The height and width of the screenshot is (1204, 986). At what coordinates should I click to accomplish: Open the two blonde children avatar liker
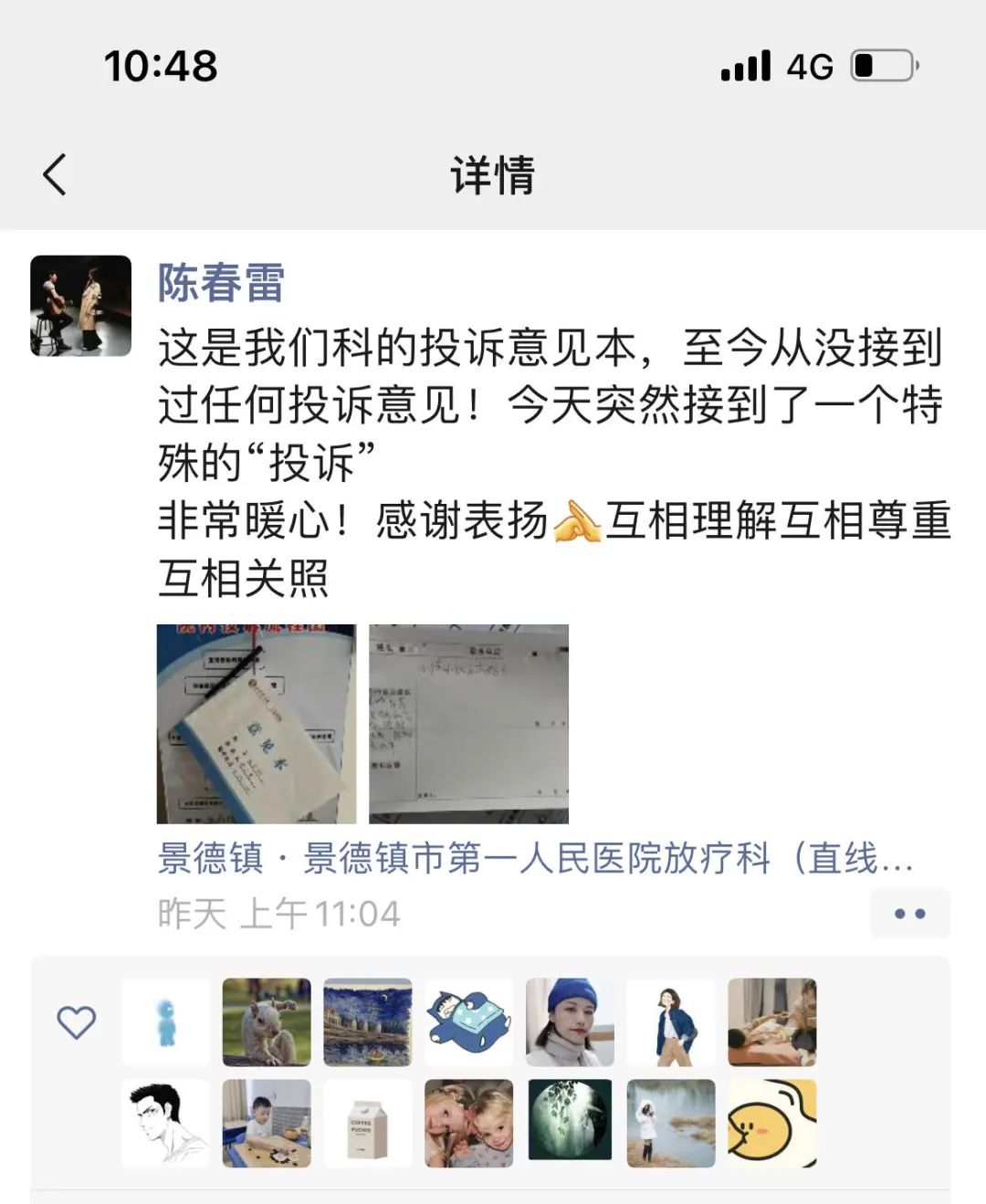(x=469, y=1124)
